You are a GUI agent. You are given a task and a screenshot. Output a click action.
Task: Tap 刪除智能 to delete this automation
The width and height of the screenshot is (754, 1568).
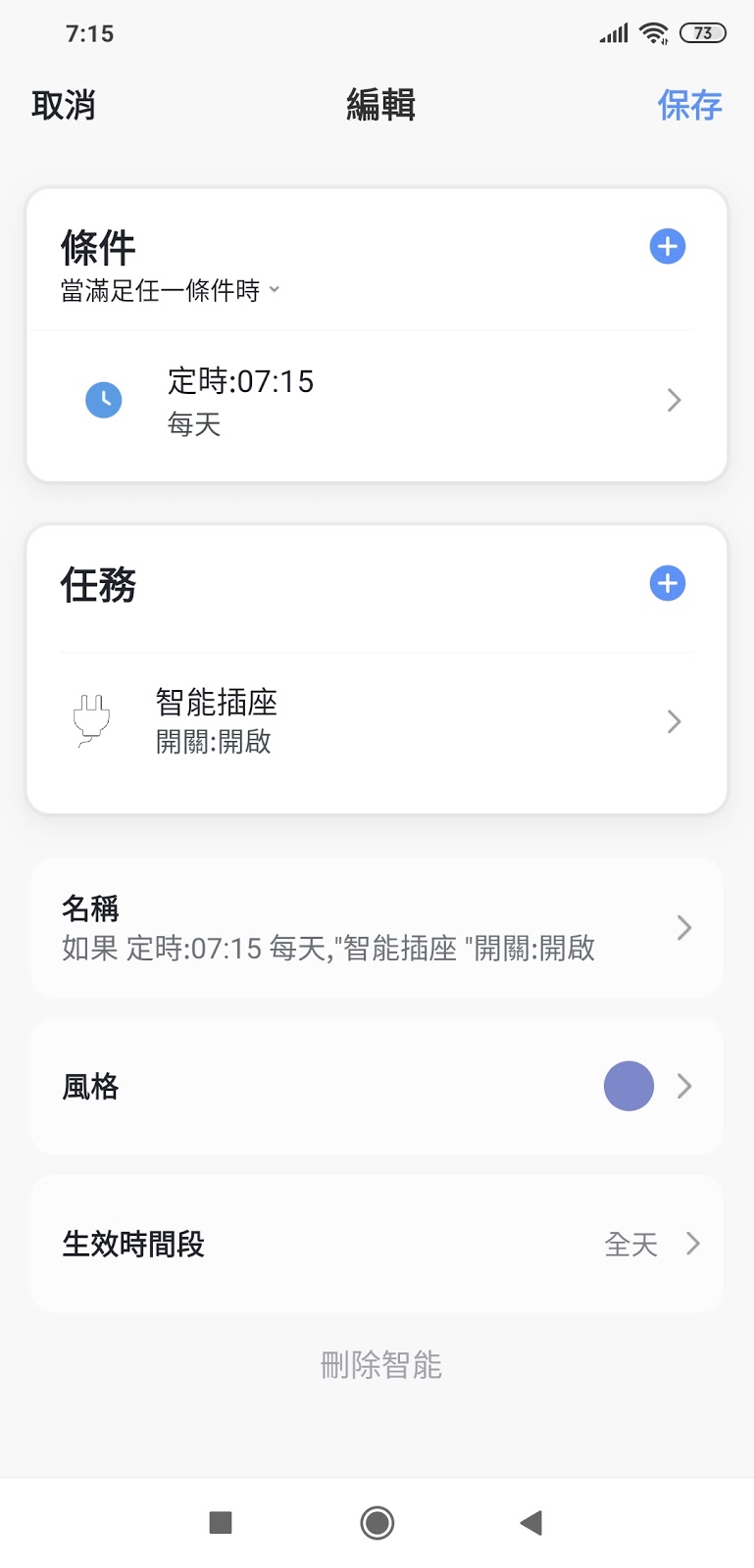381,1364
